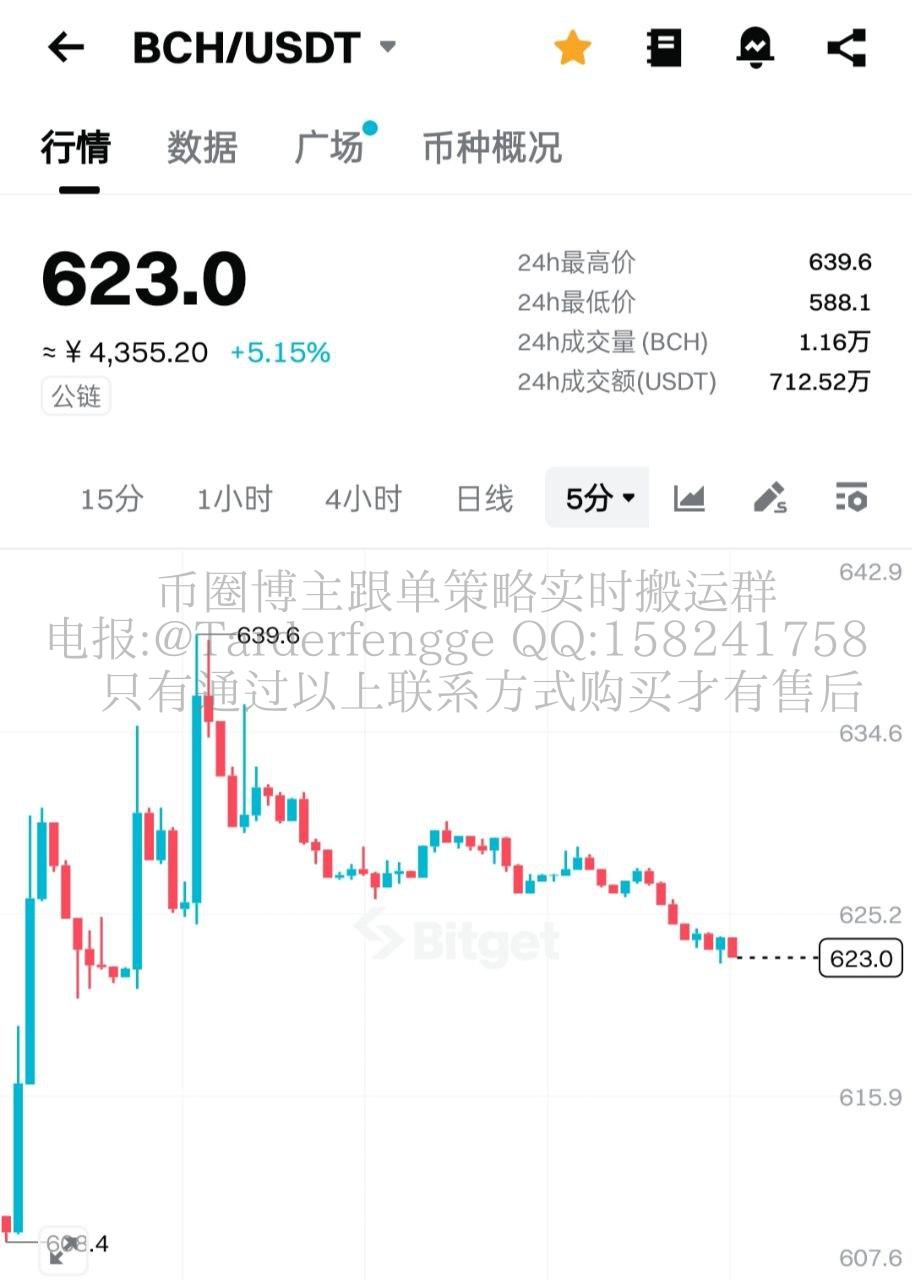Screen dimensions: 912x1280
Task: Open the BCH/USDT pair dropdown
Action: (387, 47)
